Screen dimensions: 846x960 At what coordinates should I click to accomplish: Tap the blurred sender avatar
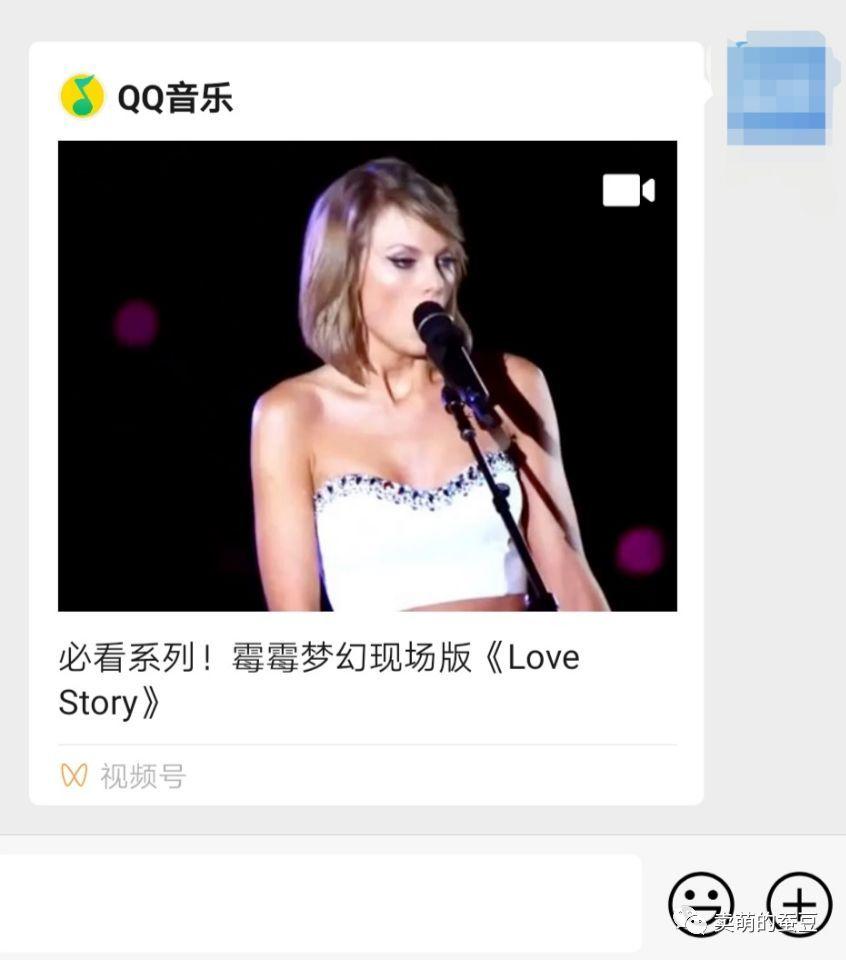[776, 89]
